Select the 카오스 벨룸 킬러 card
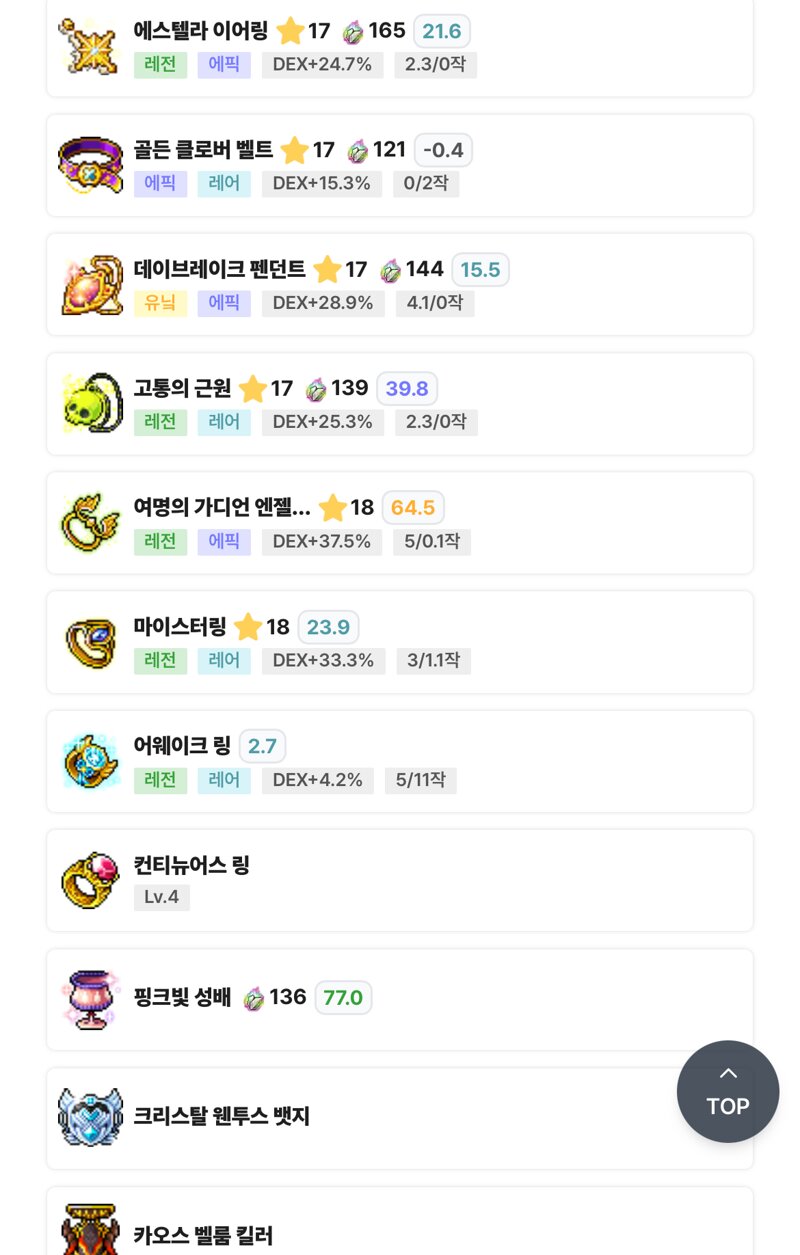The width and height of the screenshot is (800, 1255). point(400,1225)
